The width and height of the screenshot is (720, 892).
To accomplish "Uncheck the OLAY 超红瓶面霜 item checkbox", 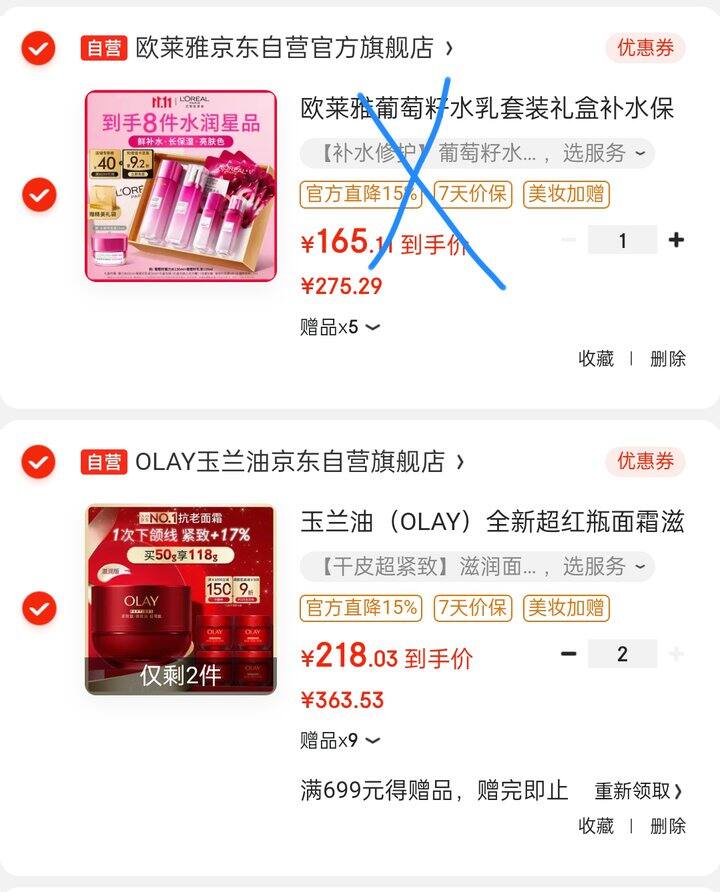I will (x=38, y=607).
